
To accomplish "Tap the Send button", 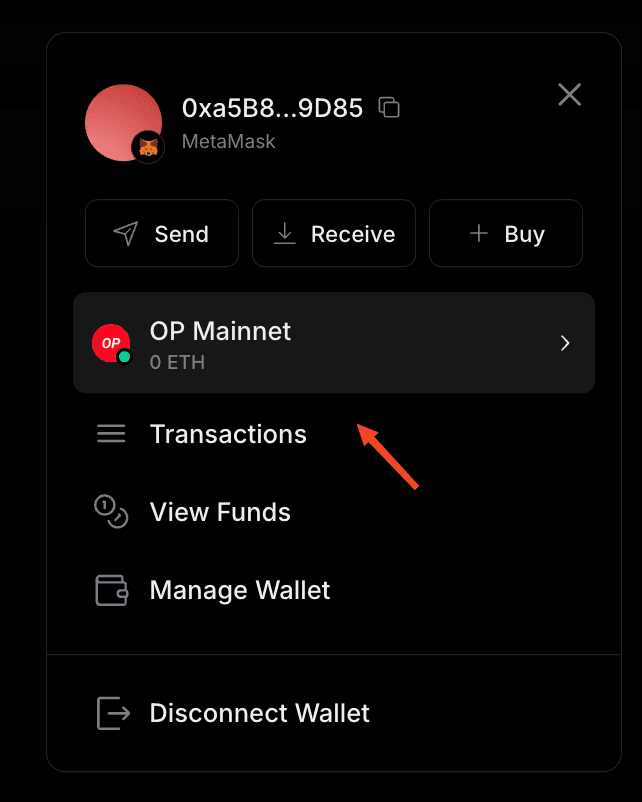I will (x=162, y=234).
